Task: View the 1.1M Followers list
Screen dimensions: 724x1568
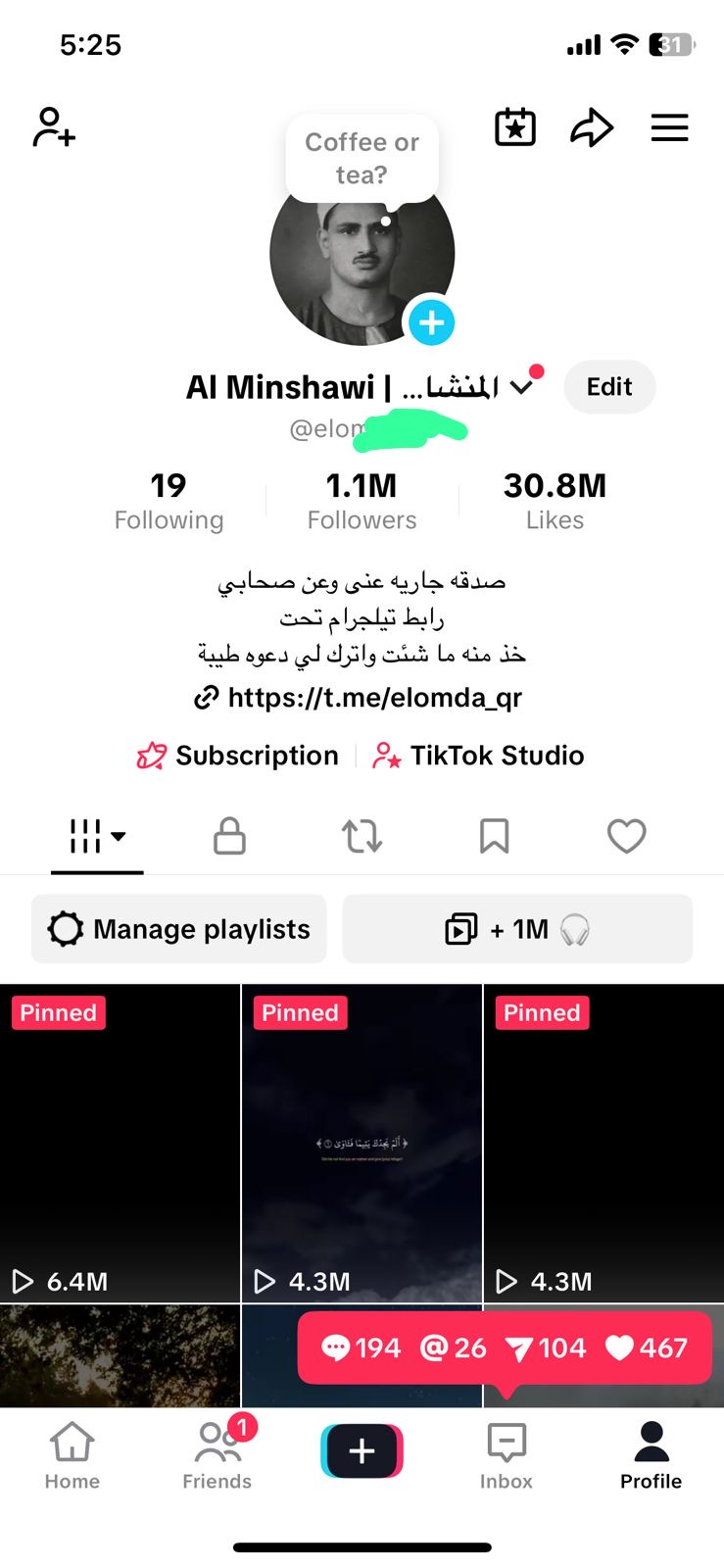Action: coord(362,500)
